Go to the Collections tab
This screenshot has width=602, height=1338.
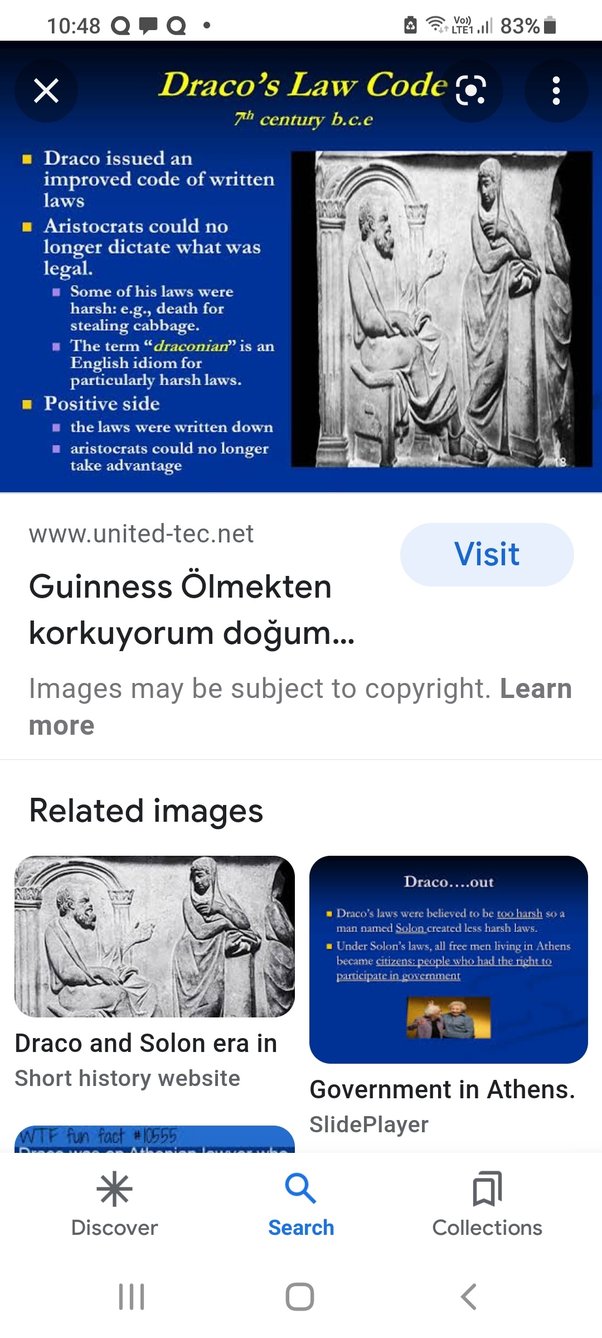tap(487, 1206)
